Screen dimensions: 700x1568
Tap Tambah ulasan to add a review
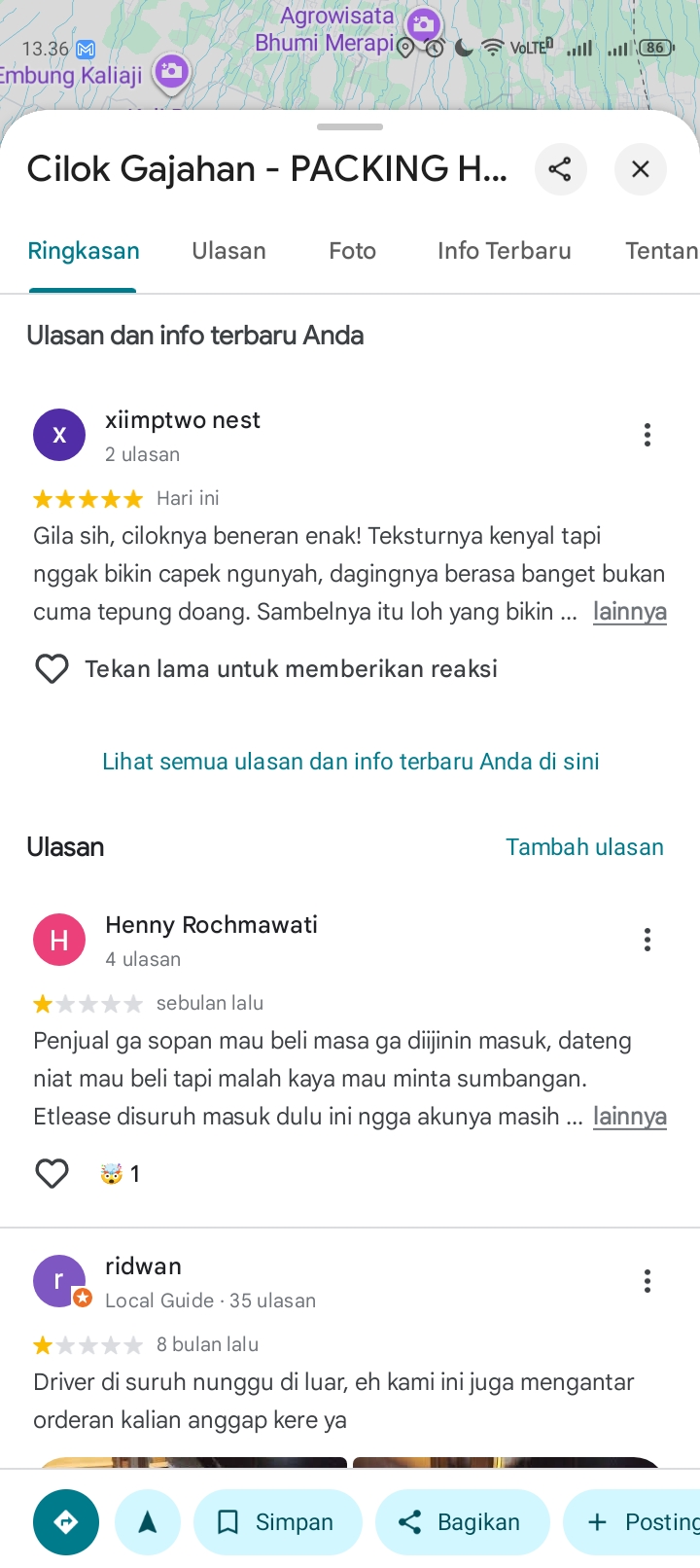pos(584,847)
